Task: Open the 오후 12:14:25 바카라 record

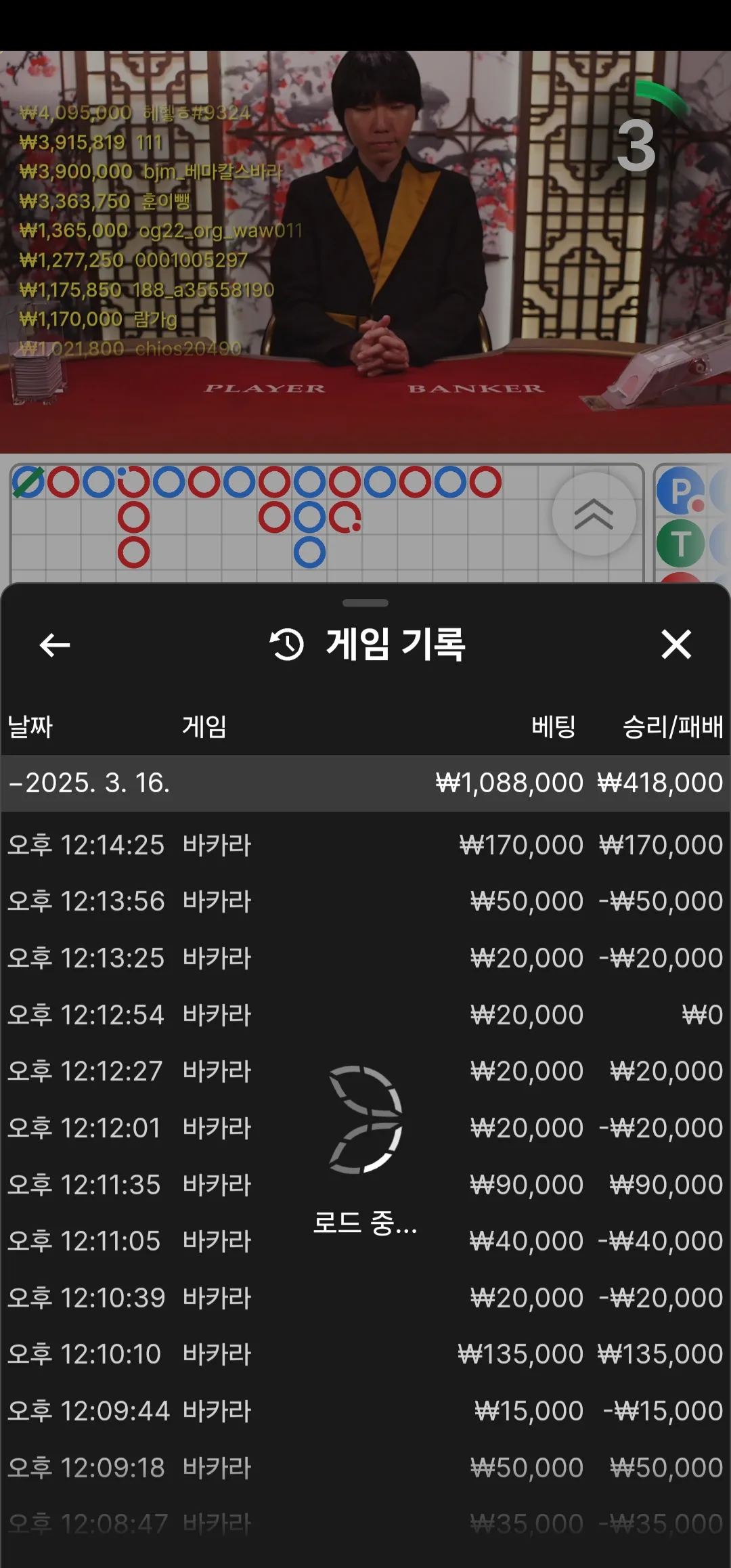Action: pos(365,844)
